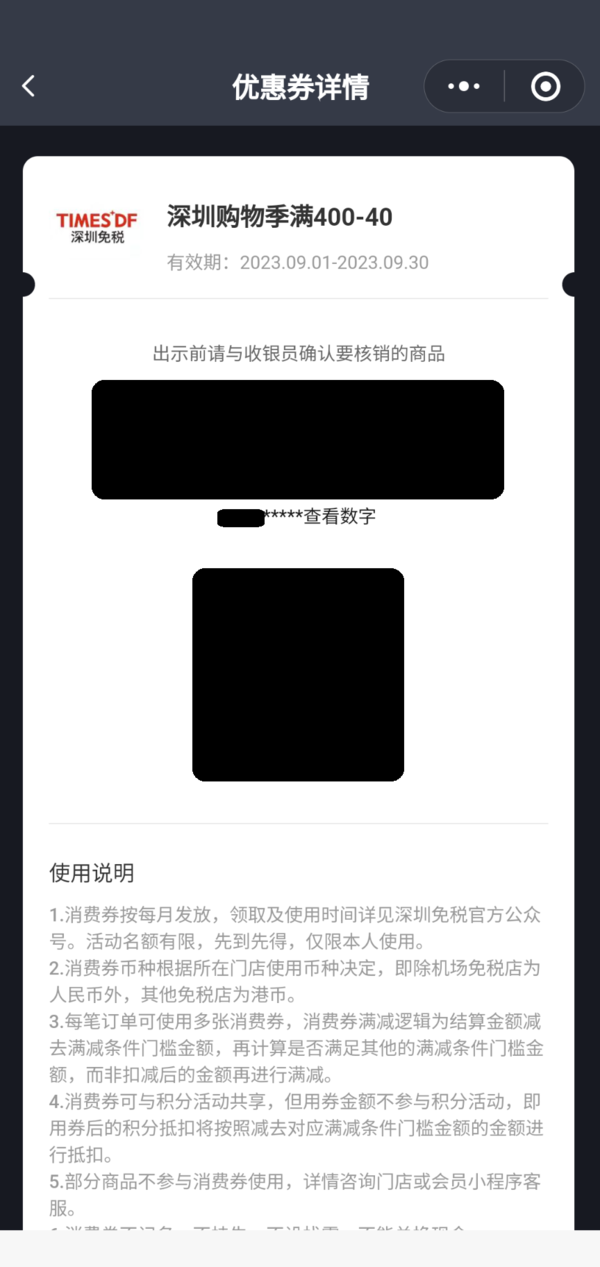Go back from coupon details
This screenshot has width=600, height=1267.
[x=28, y=87]
